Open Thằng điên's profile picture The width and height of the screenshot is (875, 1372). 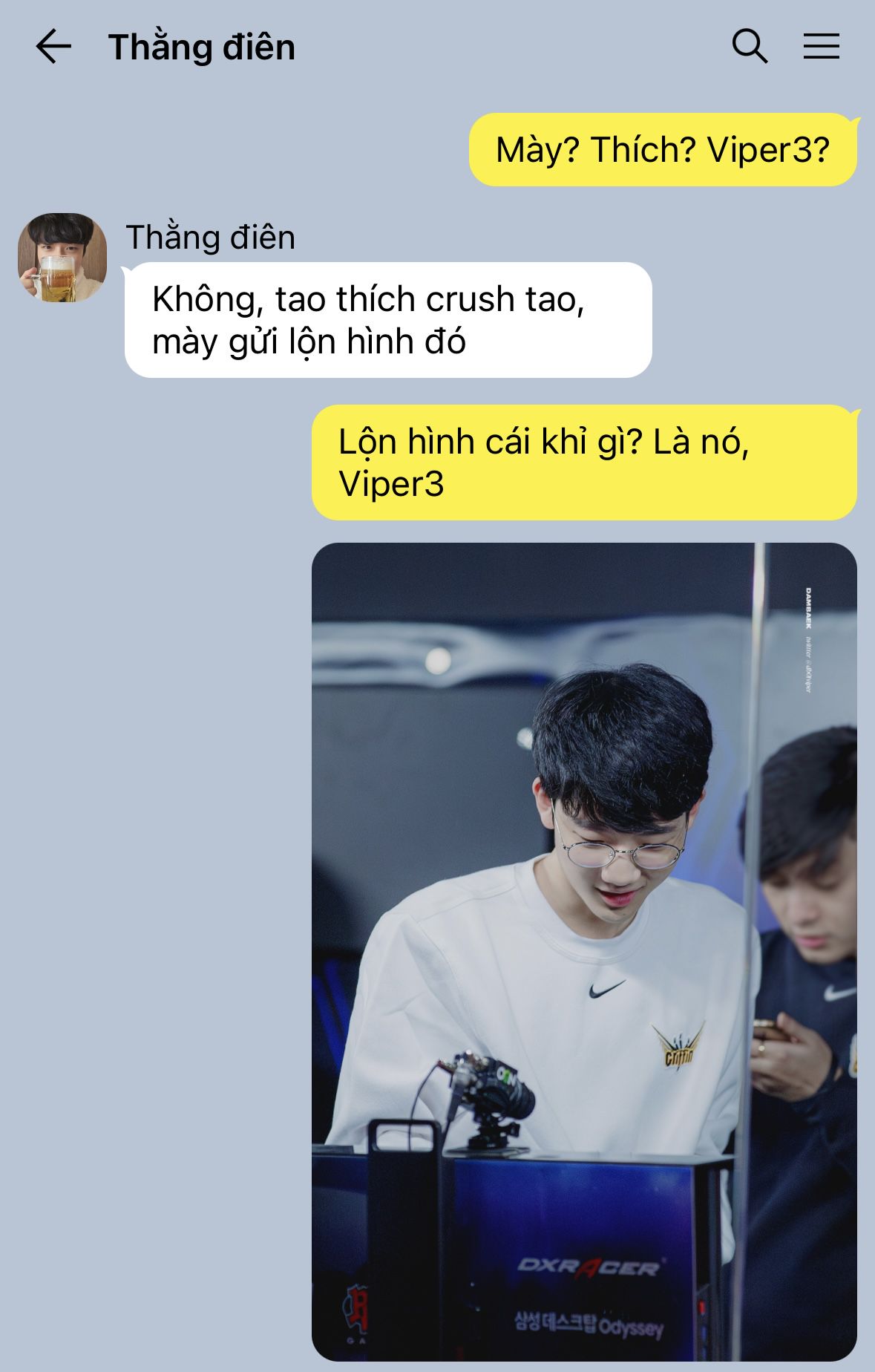[x=62, y=258]
